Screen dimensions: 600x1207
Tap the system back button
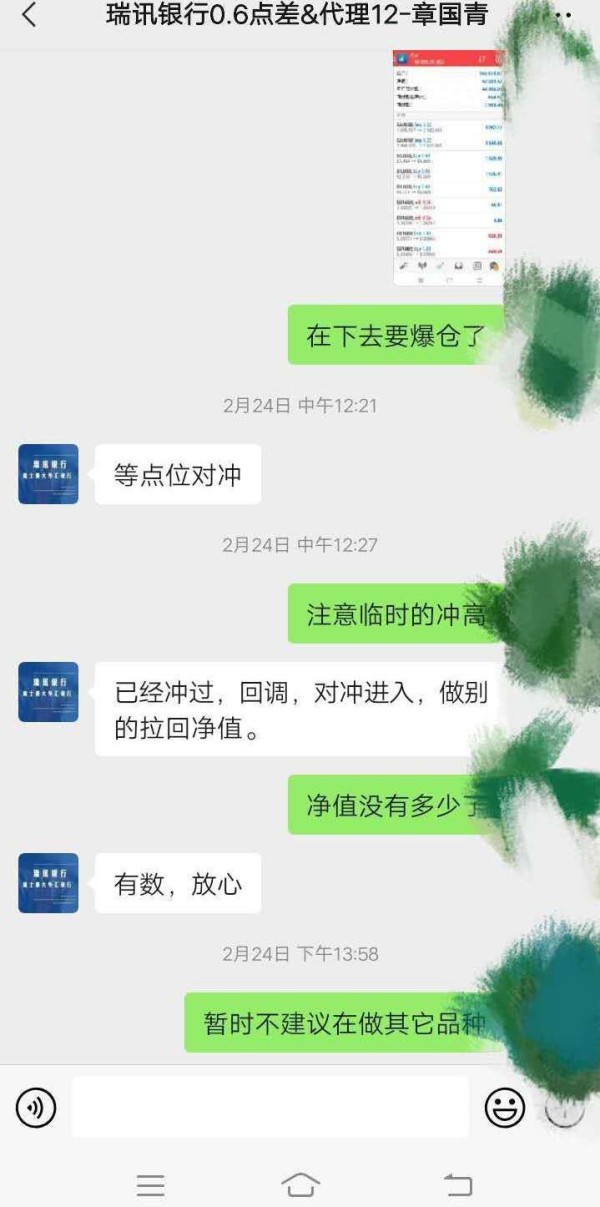(457, 1185)
